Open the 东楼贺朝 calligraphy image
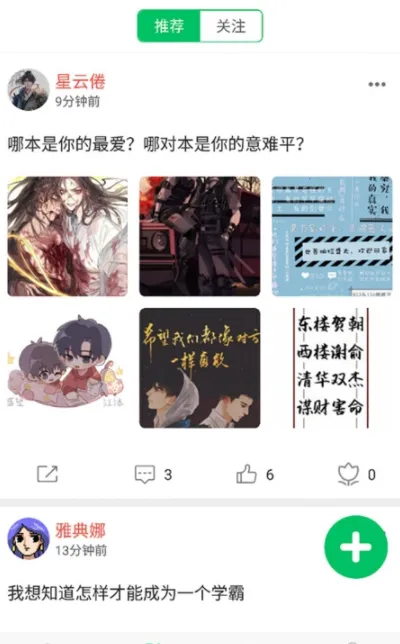Viewport: 400px width, 644px height. tap(332, 368)
